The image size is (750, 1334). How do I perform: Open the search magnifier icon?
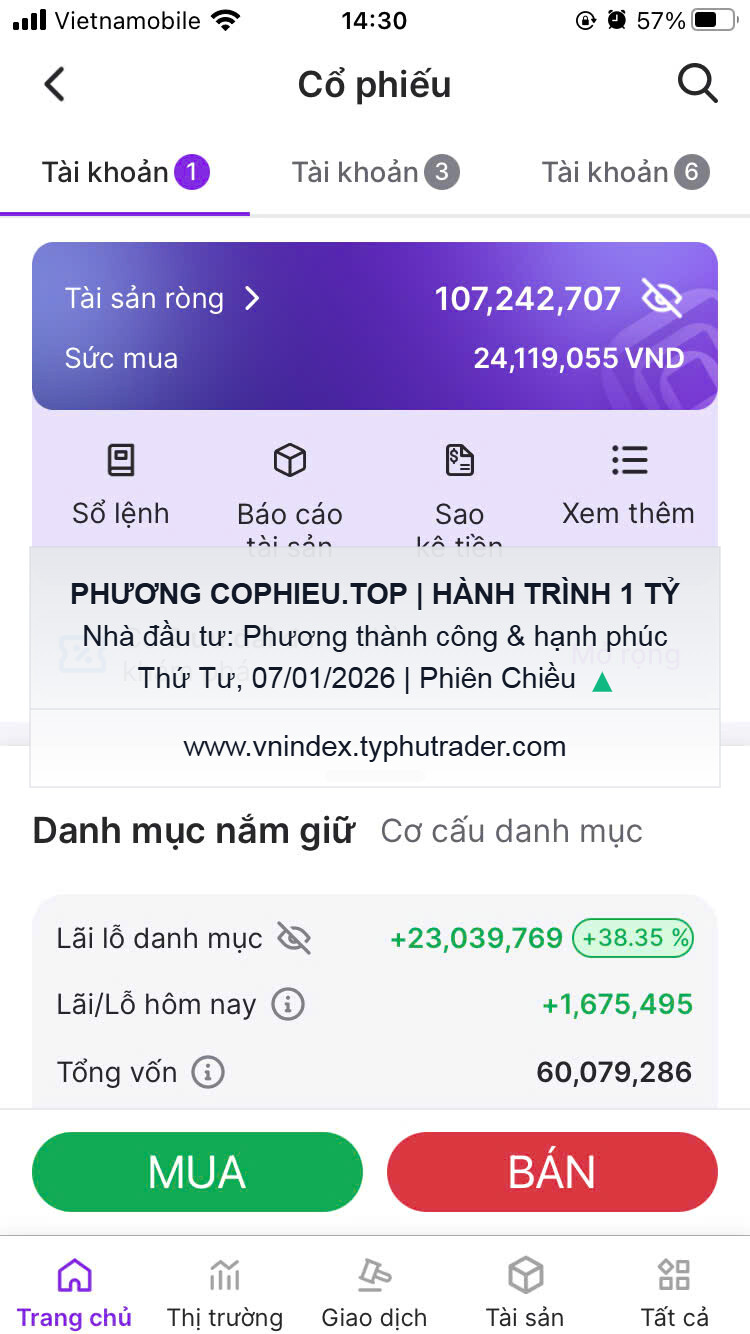point(697,84)
